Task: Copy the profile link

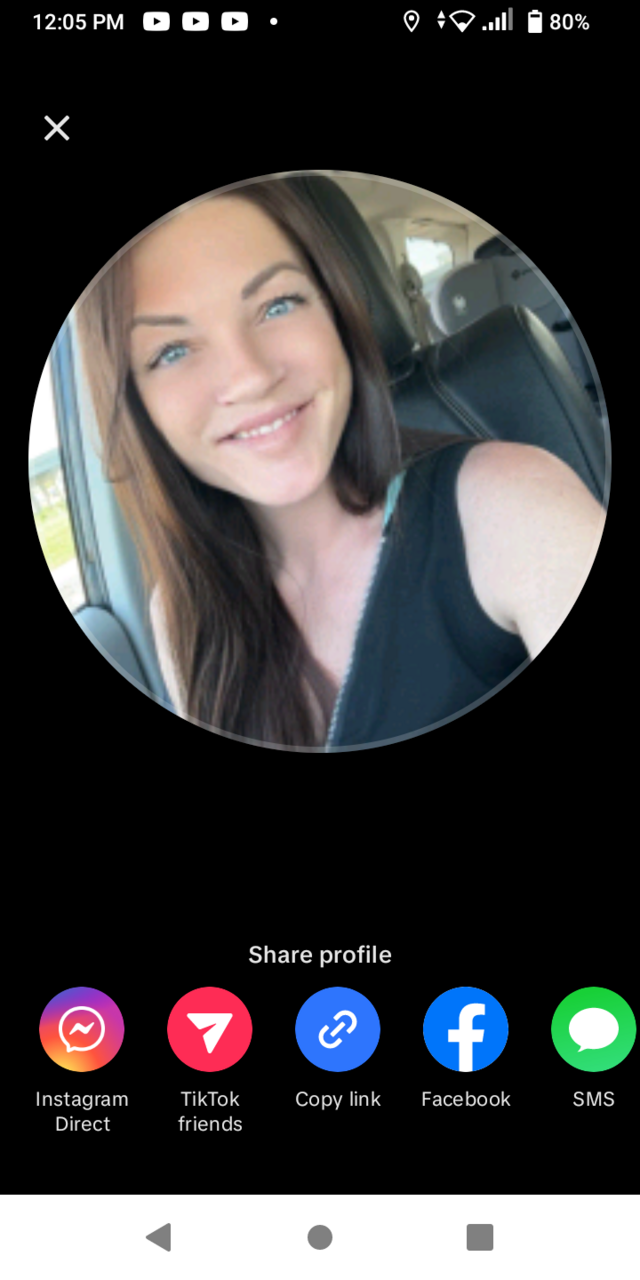Action: [x=338, y=1029]
